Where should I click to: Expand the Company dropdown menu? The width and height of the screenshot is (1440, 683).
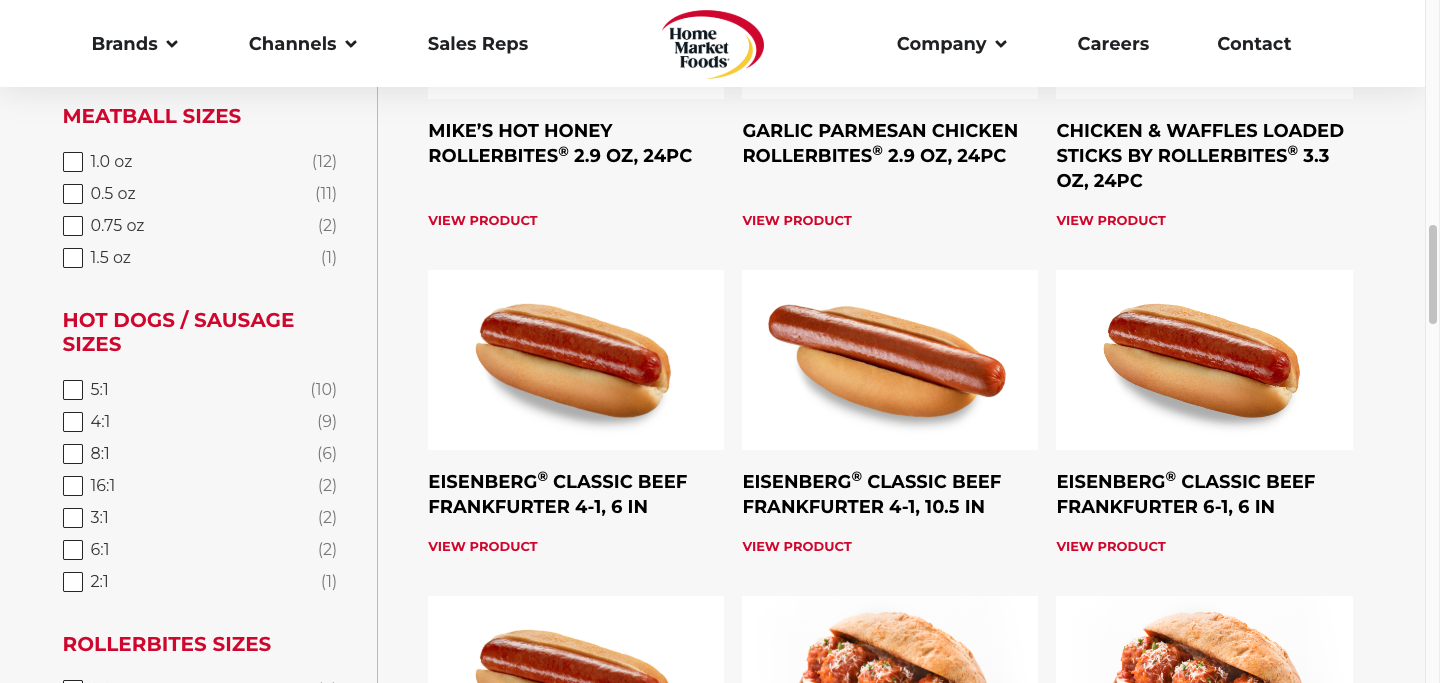pyautogui.click(x=951, y=44)
